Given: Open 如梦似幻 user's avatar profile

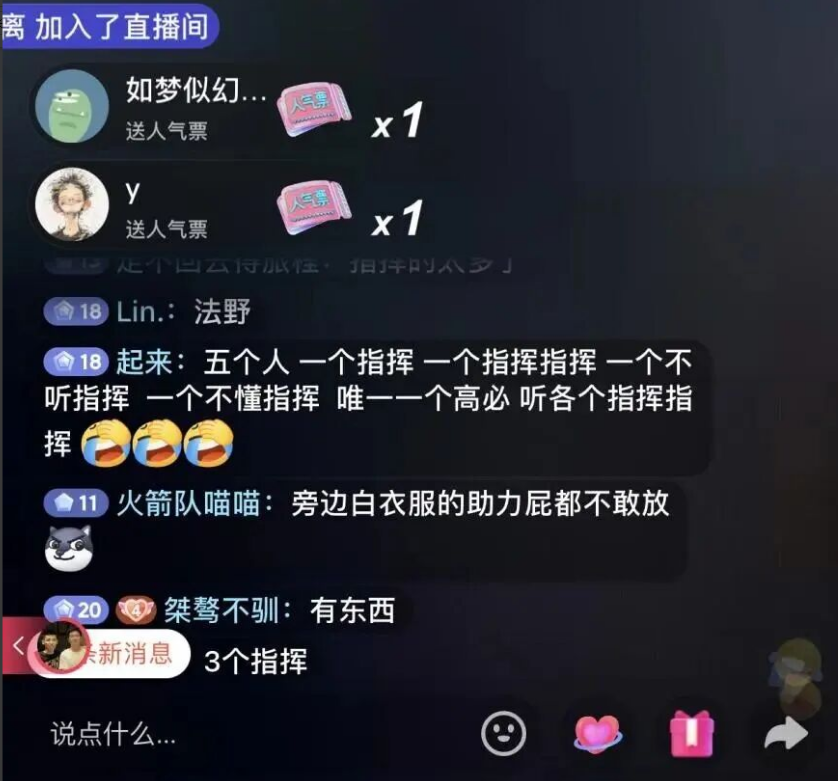Looking at the screenshot, I should 71,106.
